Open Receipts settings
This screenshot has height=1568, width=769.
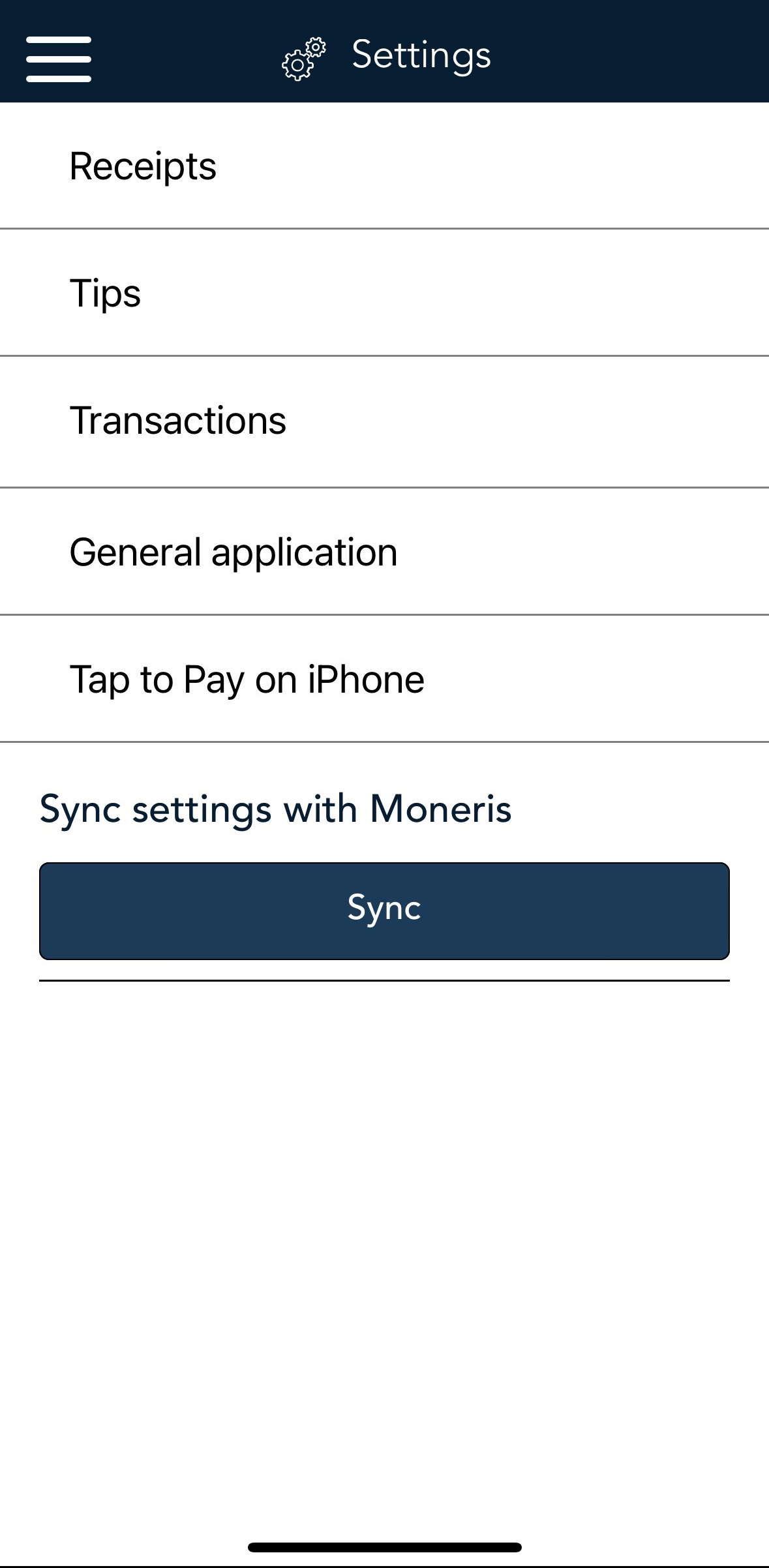point(384,166)
